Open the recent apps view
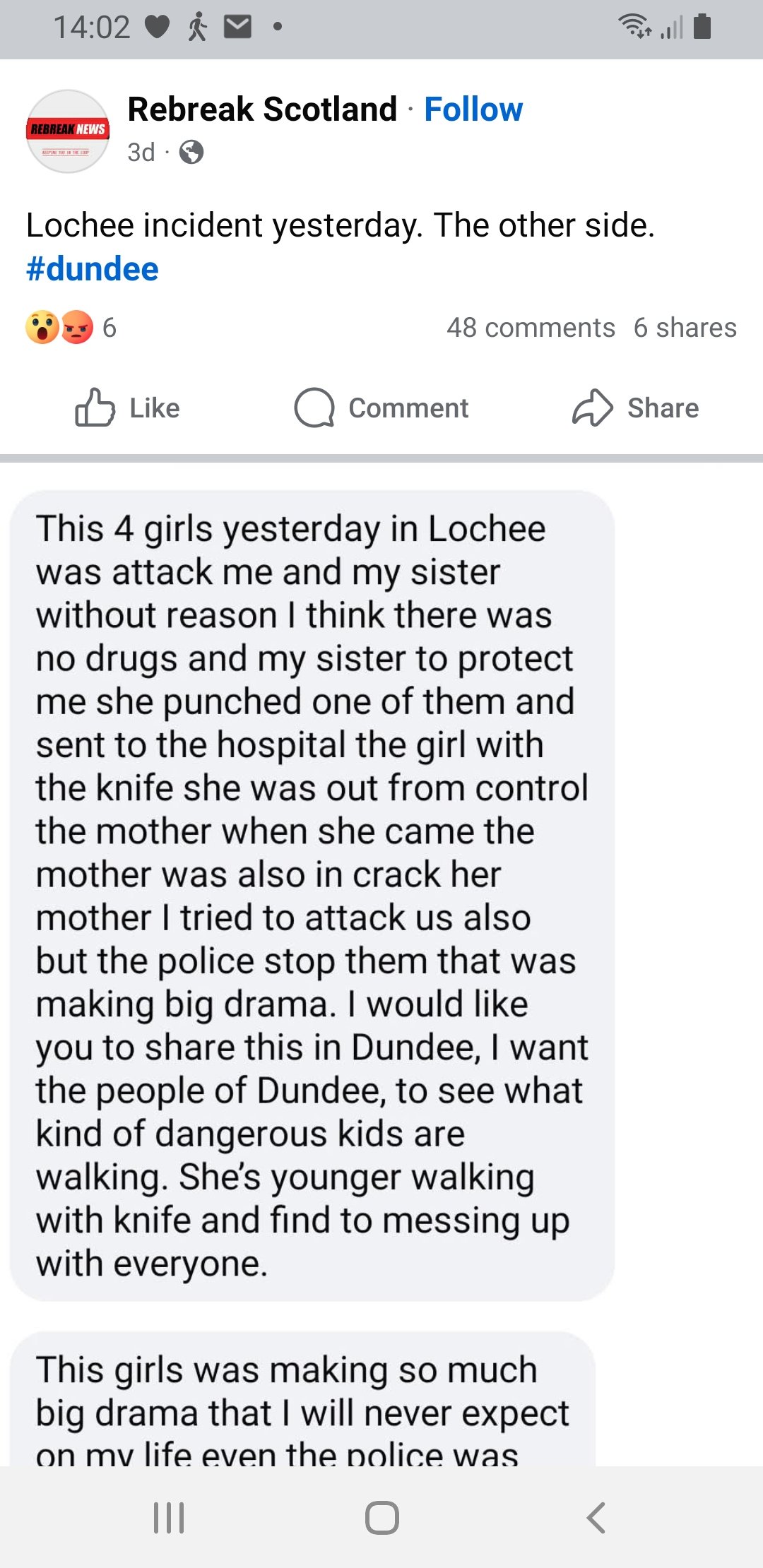The image size is (763, 1568). click(x=169, y=1517)
